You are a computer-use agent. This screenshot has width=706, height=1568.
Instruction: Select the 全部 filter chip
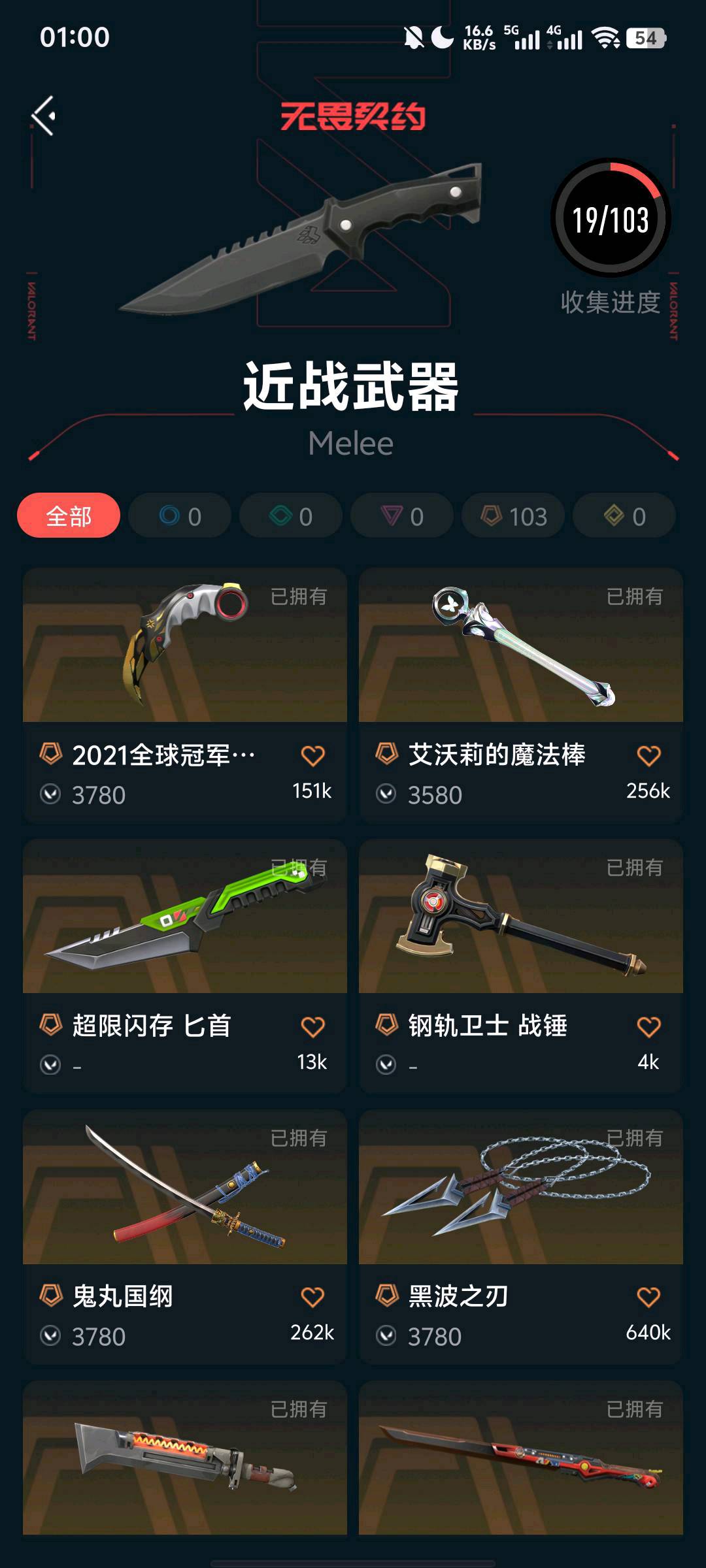tap(69, 516)
